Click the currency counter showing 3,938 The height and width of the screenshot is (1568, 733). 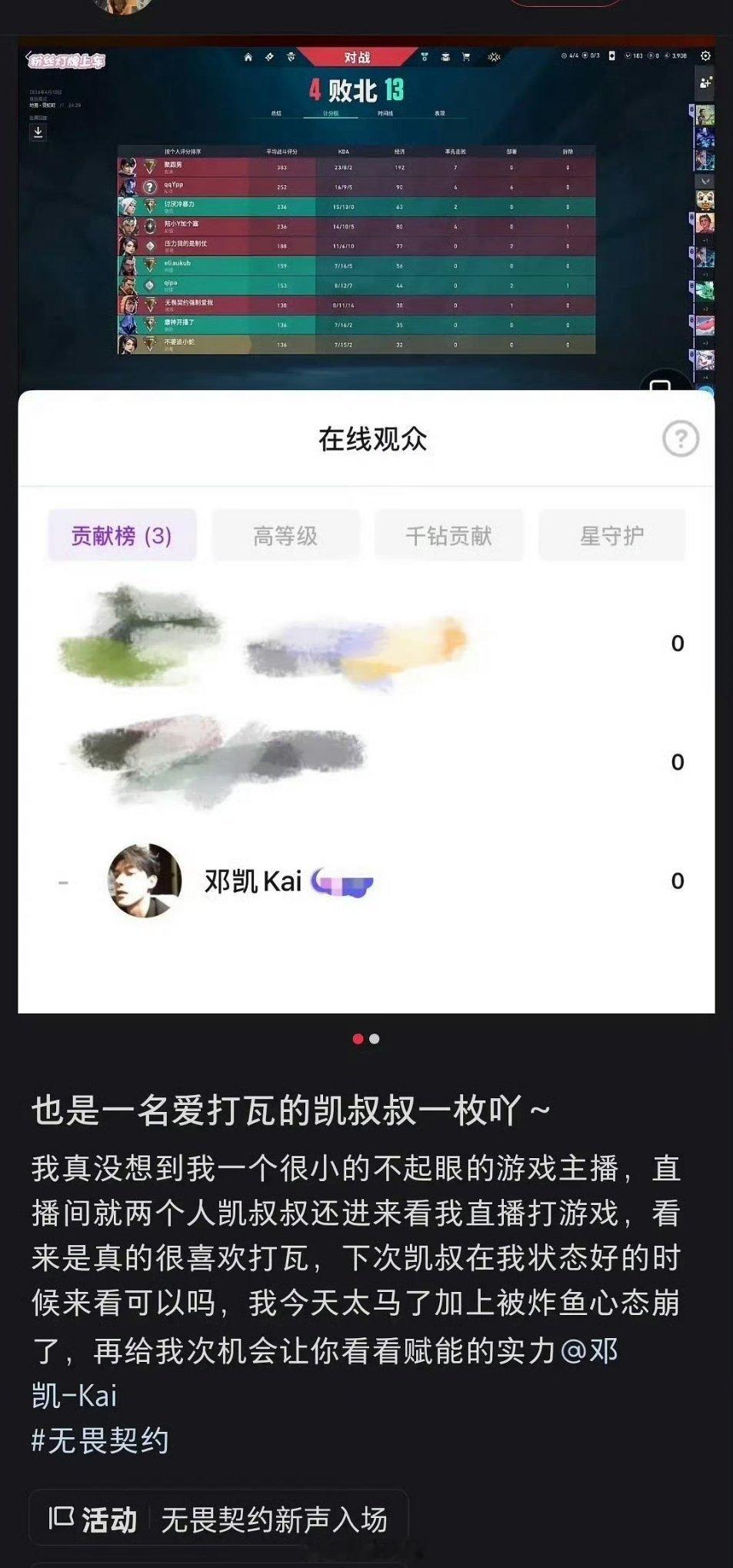tap(678, 56)
